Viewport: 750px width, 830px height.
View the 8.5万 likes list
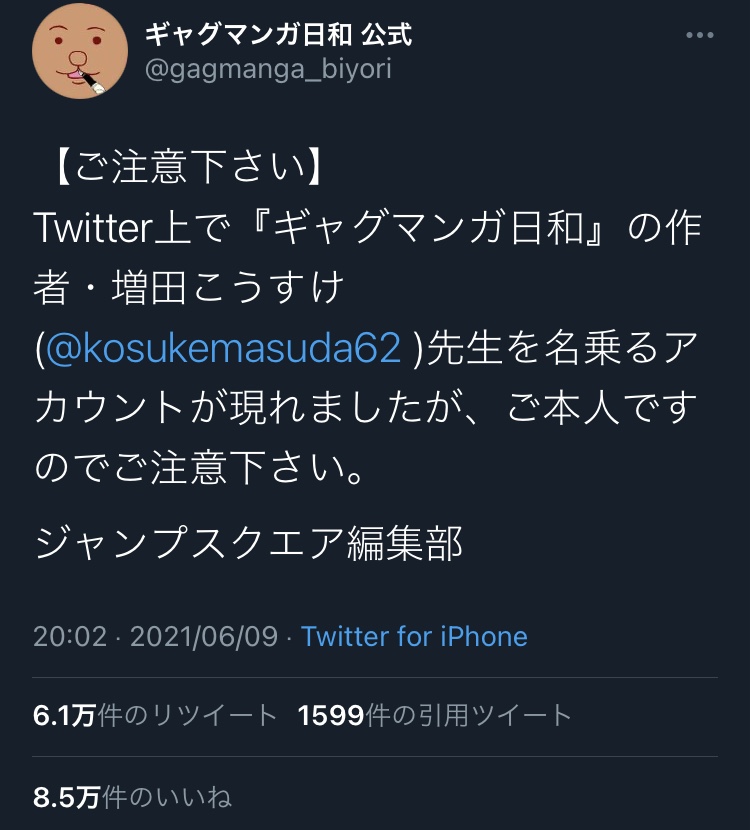coord(132,797)
